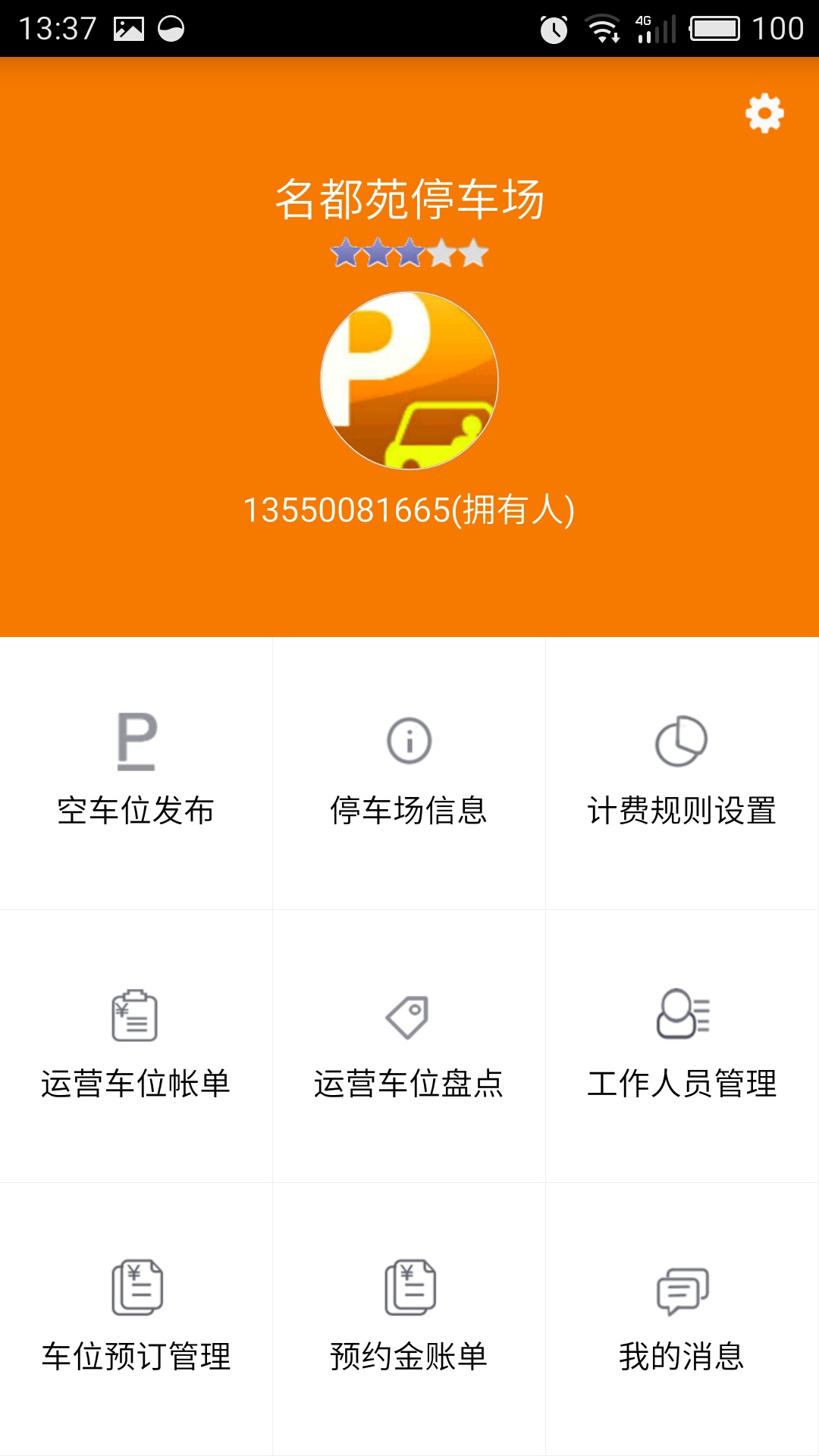The width and height of the screenshot is (819, 1456).
Task: Open 运营车位盘点 space inventory
Action: click(409, 1045)
